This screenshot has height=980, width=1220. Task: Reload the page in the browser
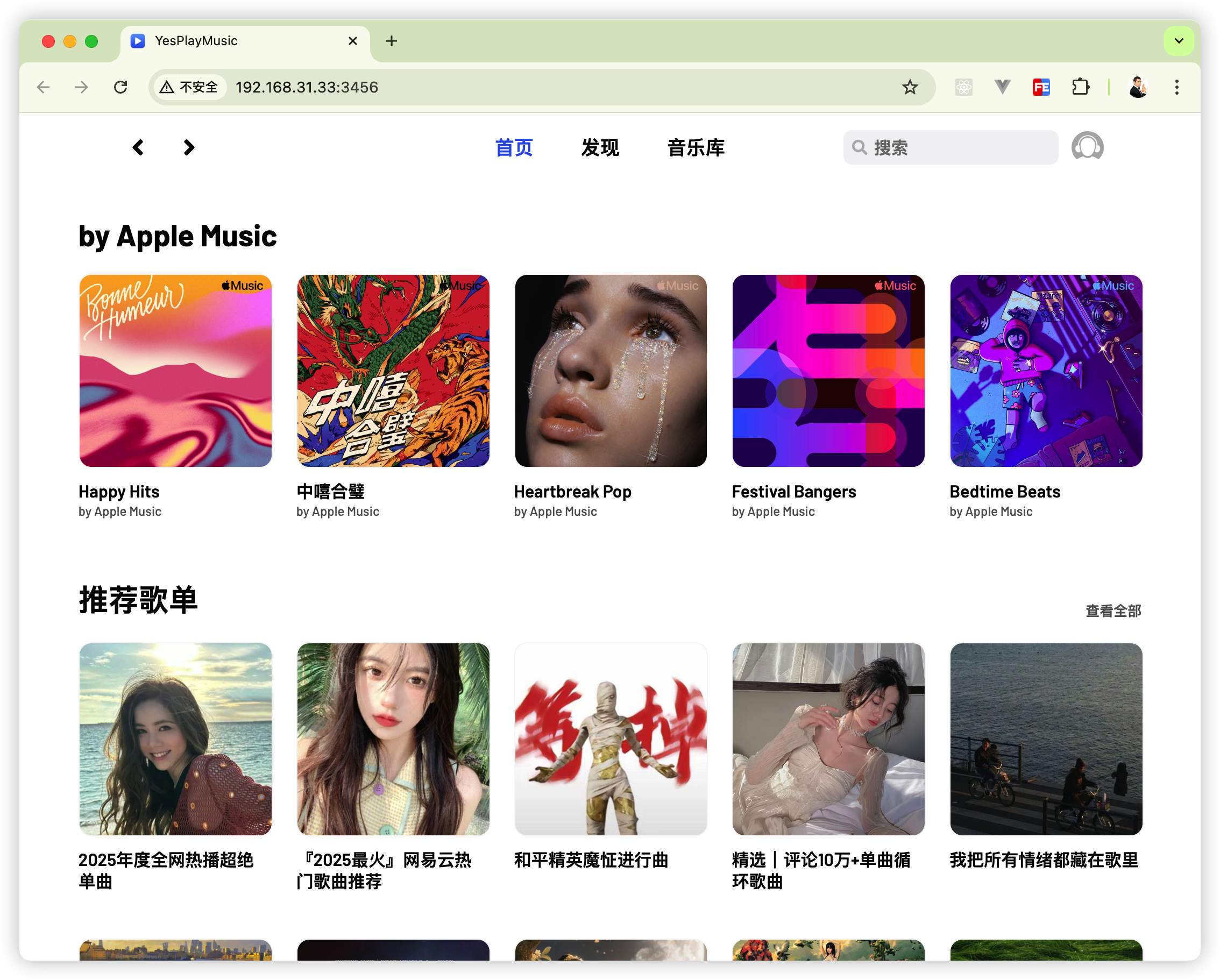click(120, 87)
